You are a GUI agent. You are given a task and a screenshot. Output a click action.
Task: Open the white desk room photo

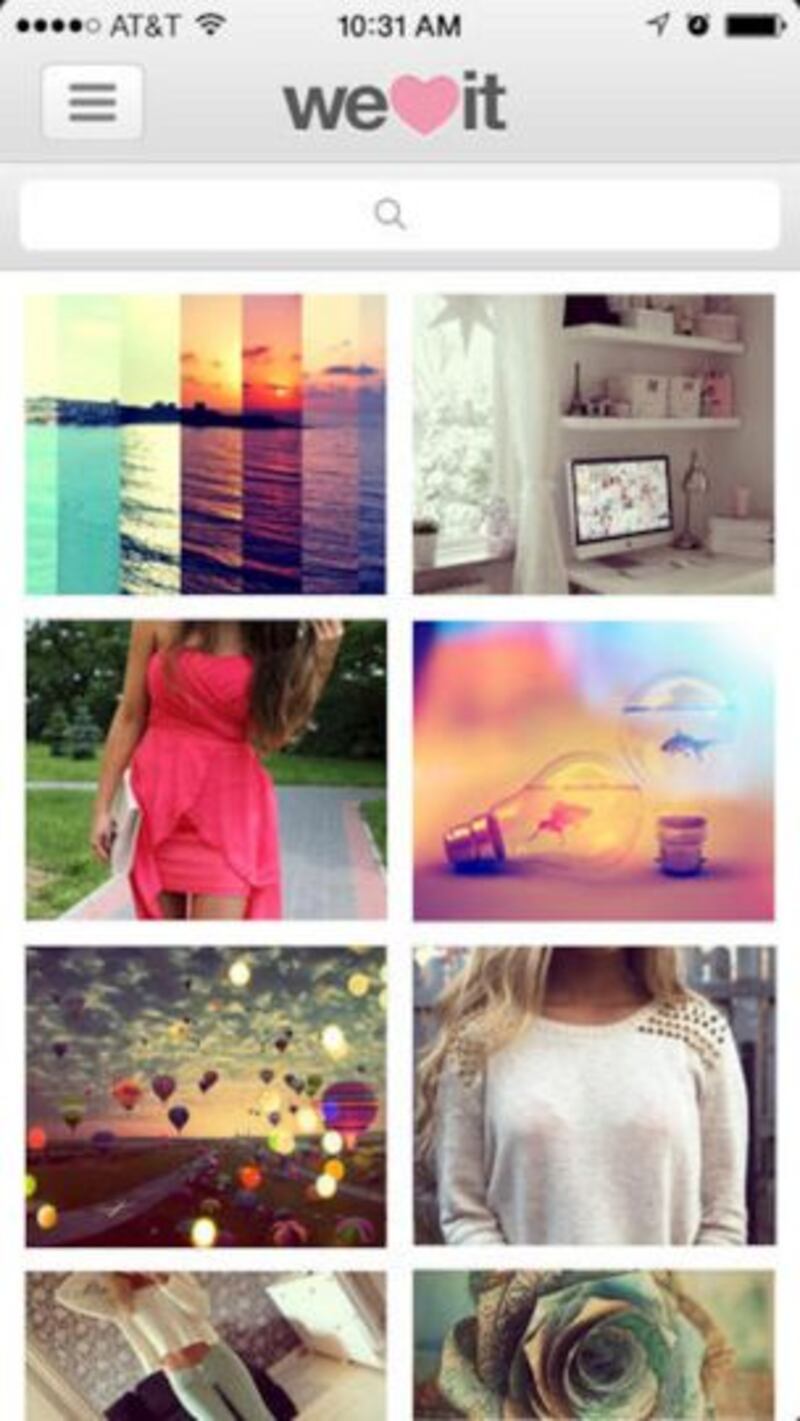593,444
